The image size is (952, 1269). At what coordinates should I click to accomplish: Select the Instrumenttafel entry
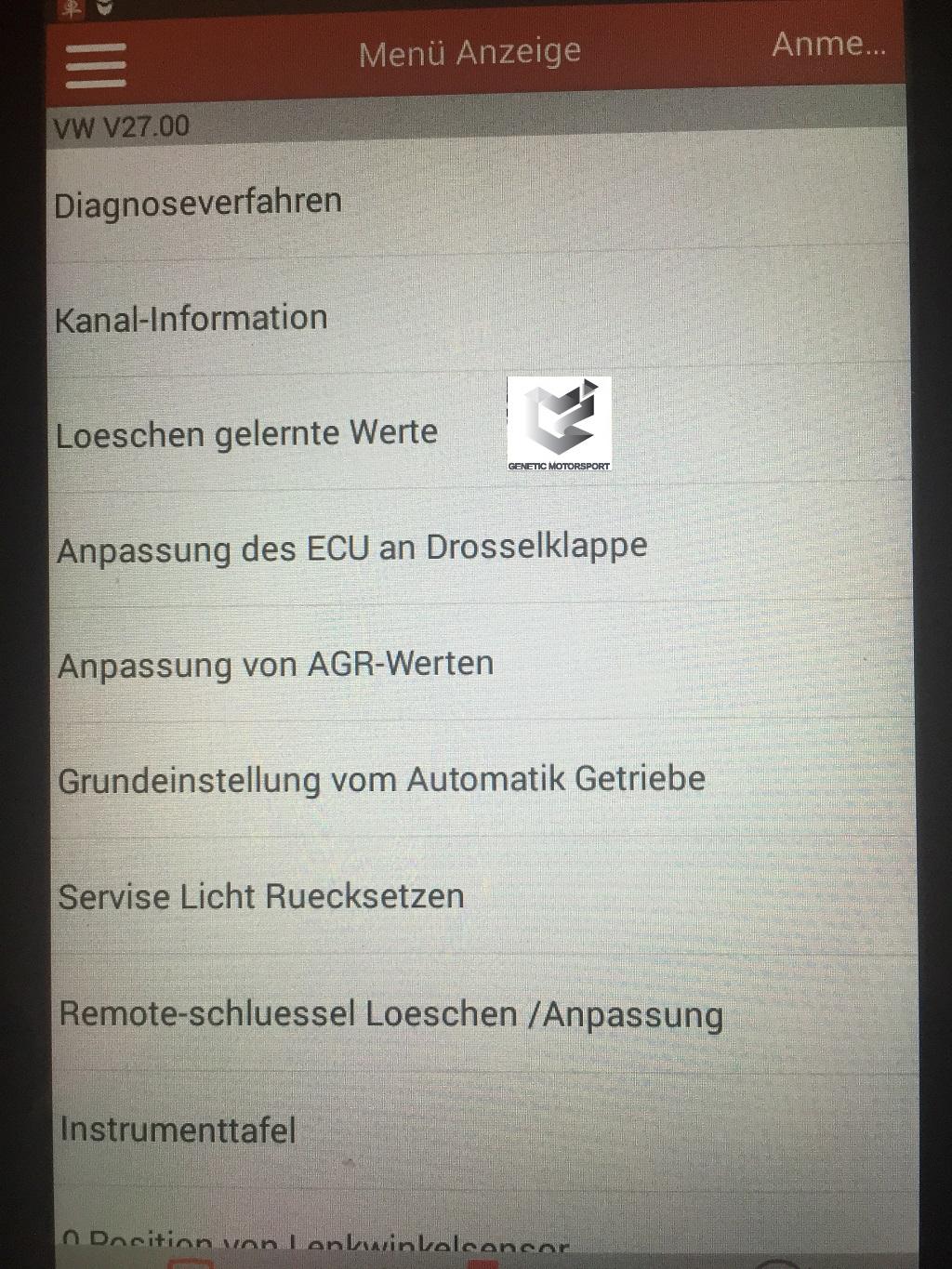(178, 1130)
